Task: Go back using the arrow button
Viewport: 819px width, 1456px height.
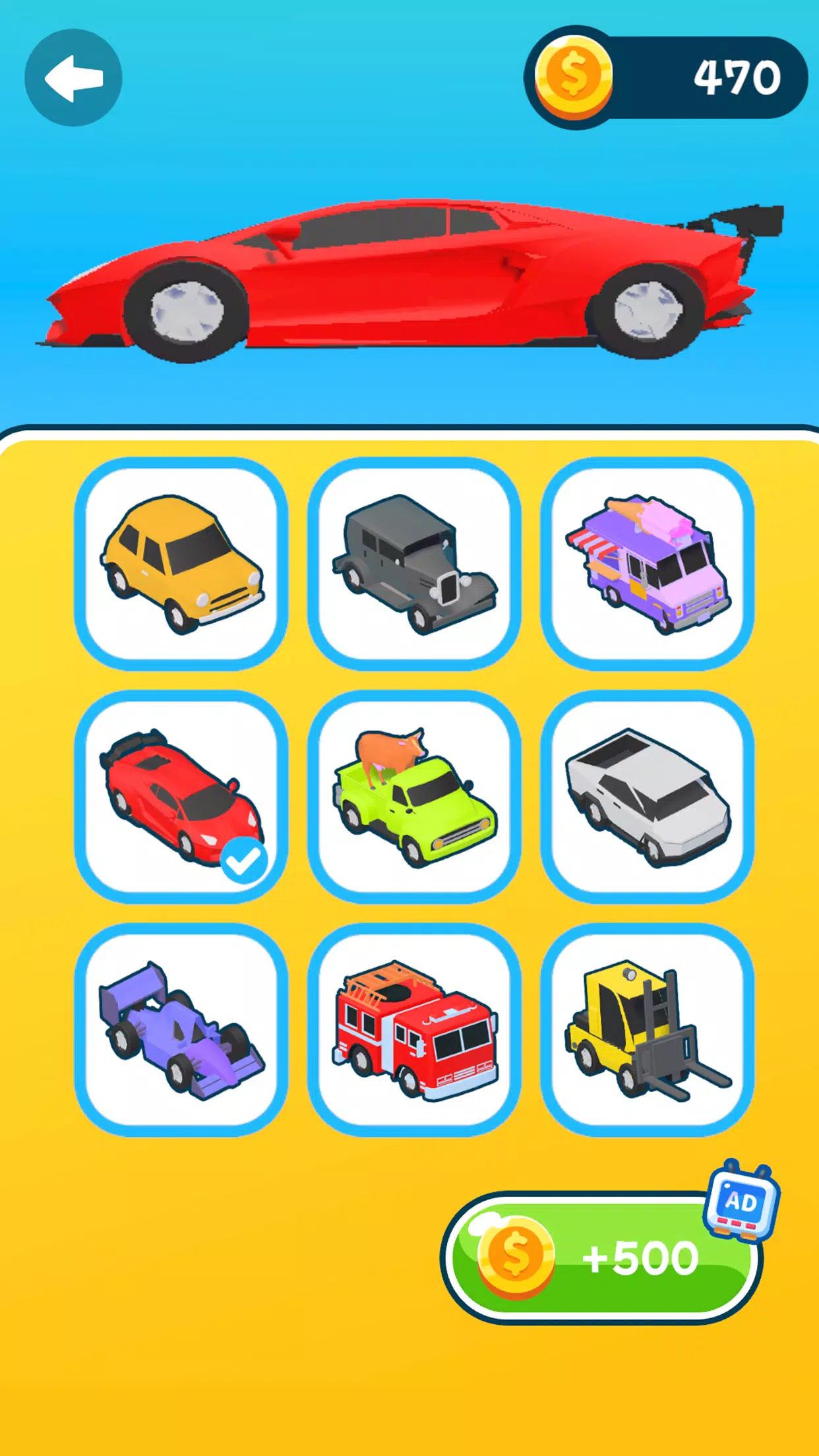Action: tap(73, 78)
